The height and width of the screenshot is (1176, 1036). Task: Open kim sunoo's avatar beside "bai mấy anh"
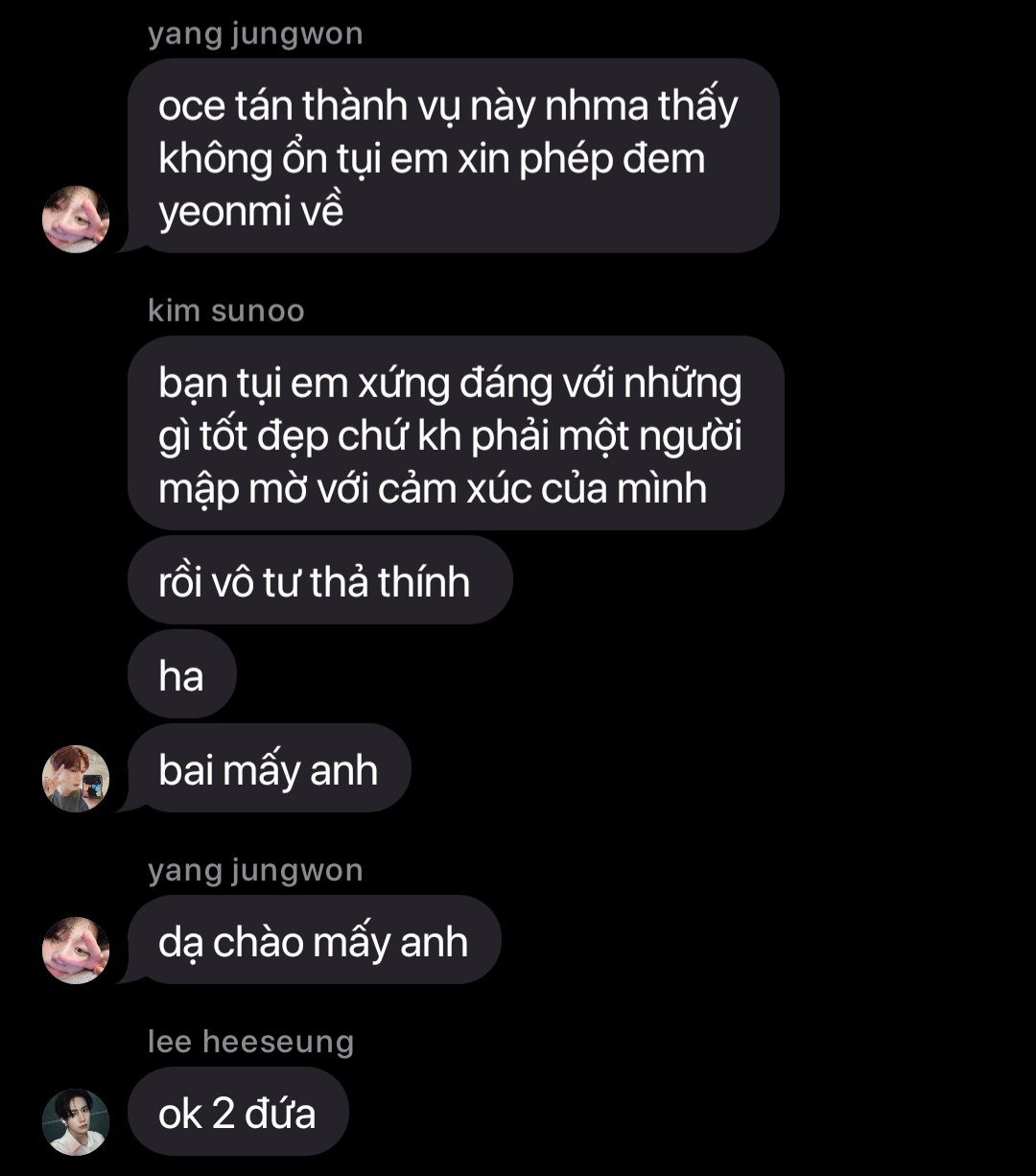(76, 778)
